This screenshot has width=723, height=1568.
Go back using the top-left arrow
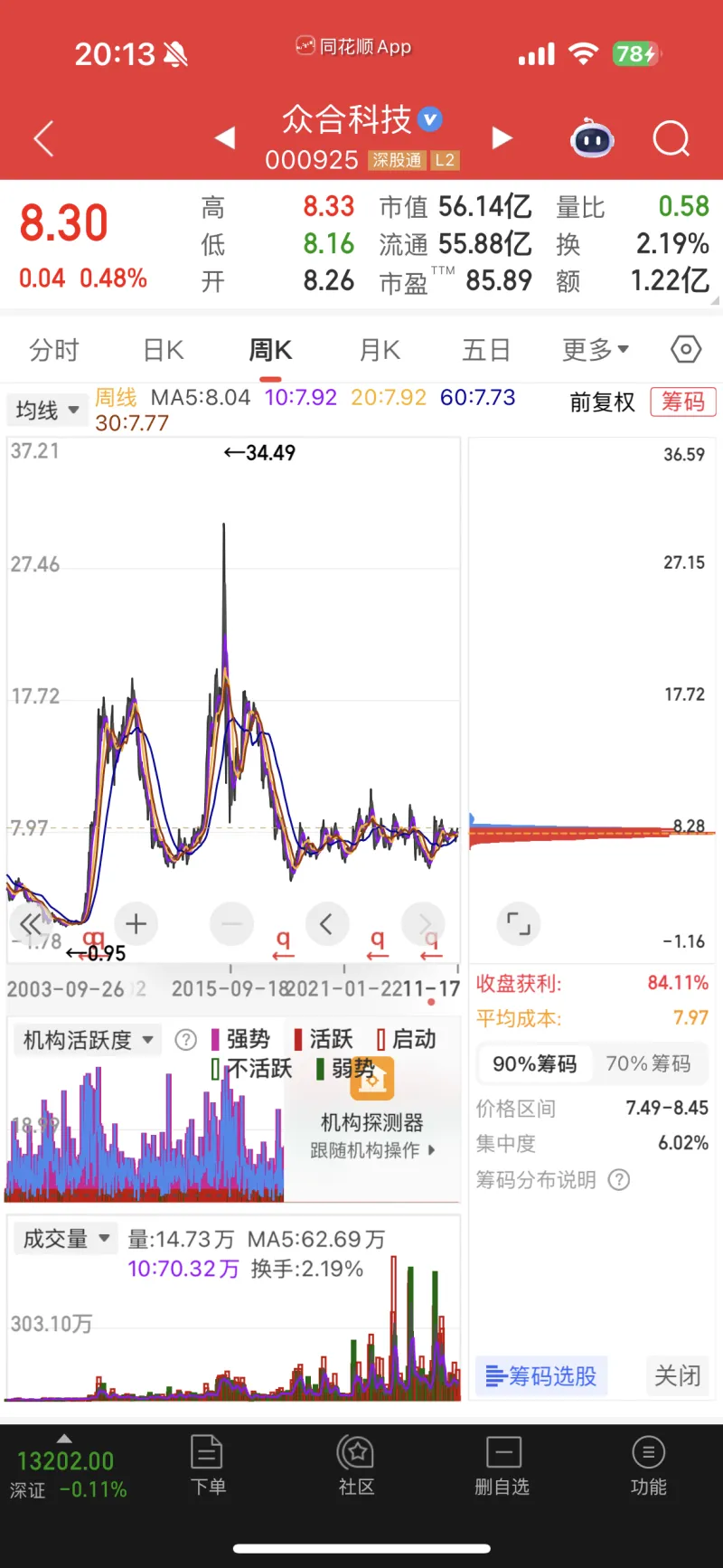click(43, 138)
